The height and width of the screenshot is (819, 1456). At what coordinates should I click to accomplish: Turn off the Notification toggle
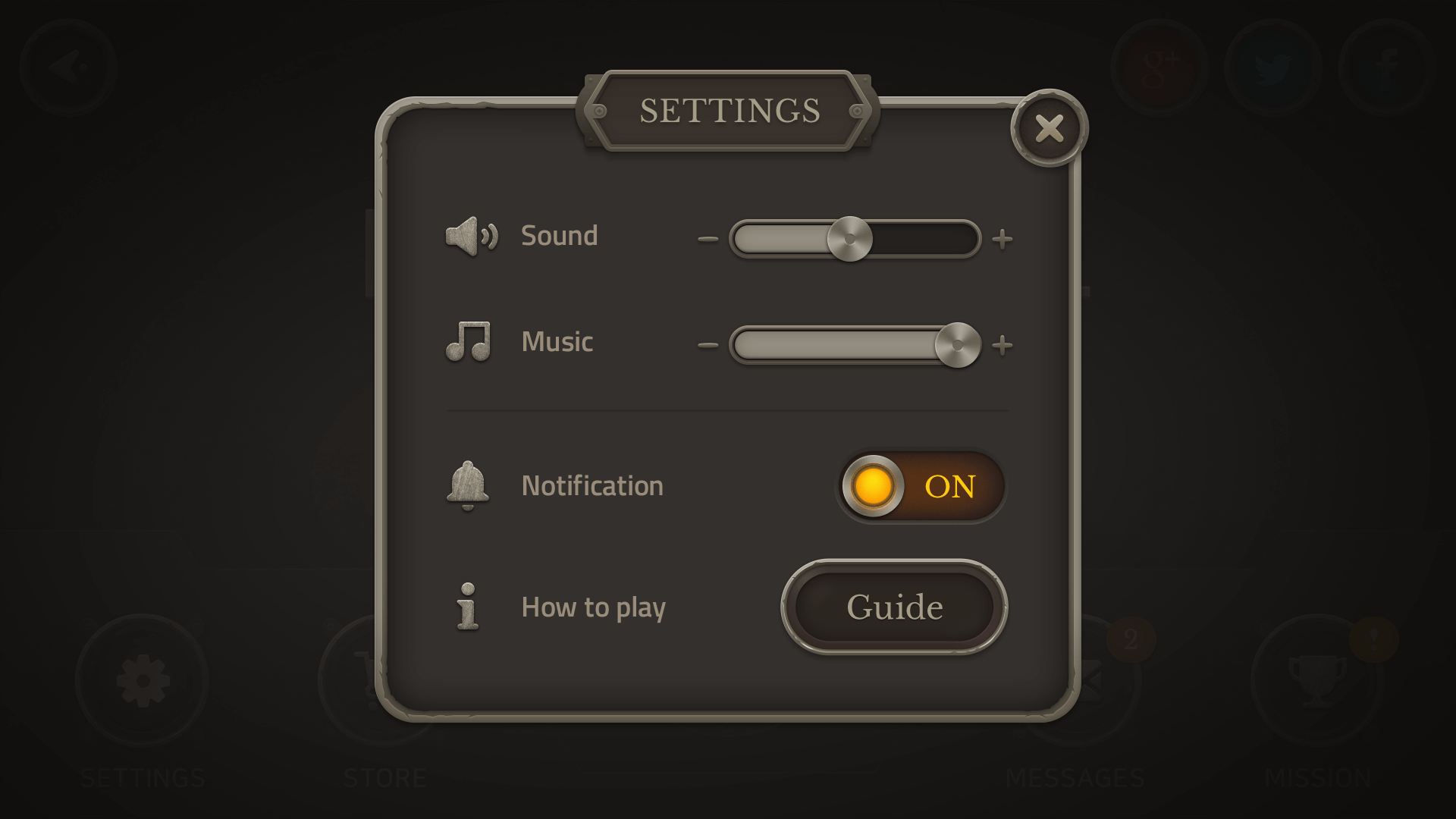(922, 486)
